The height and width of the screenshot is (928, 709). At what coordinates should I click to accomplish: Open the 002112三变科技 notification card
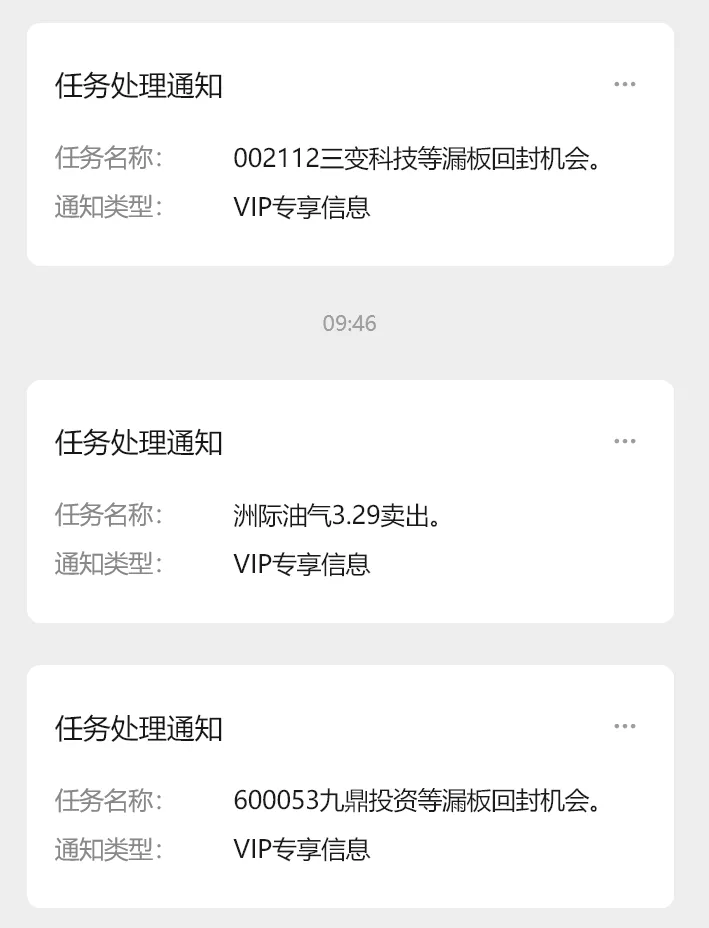350,160
